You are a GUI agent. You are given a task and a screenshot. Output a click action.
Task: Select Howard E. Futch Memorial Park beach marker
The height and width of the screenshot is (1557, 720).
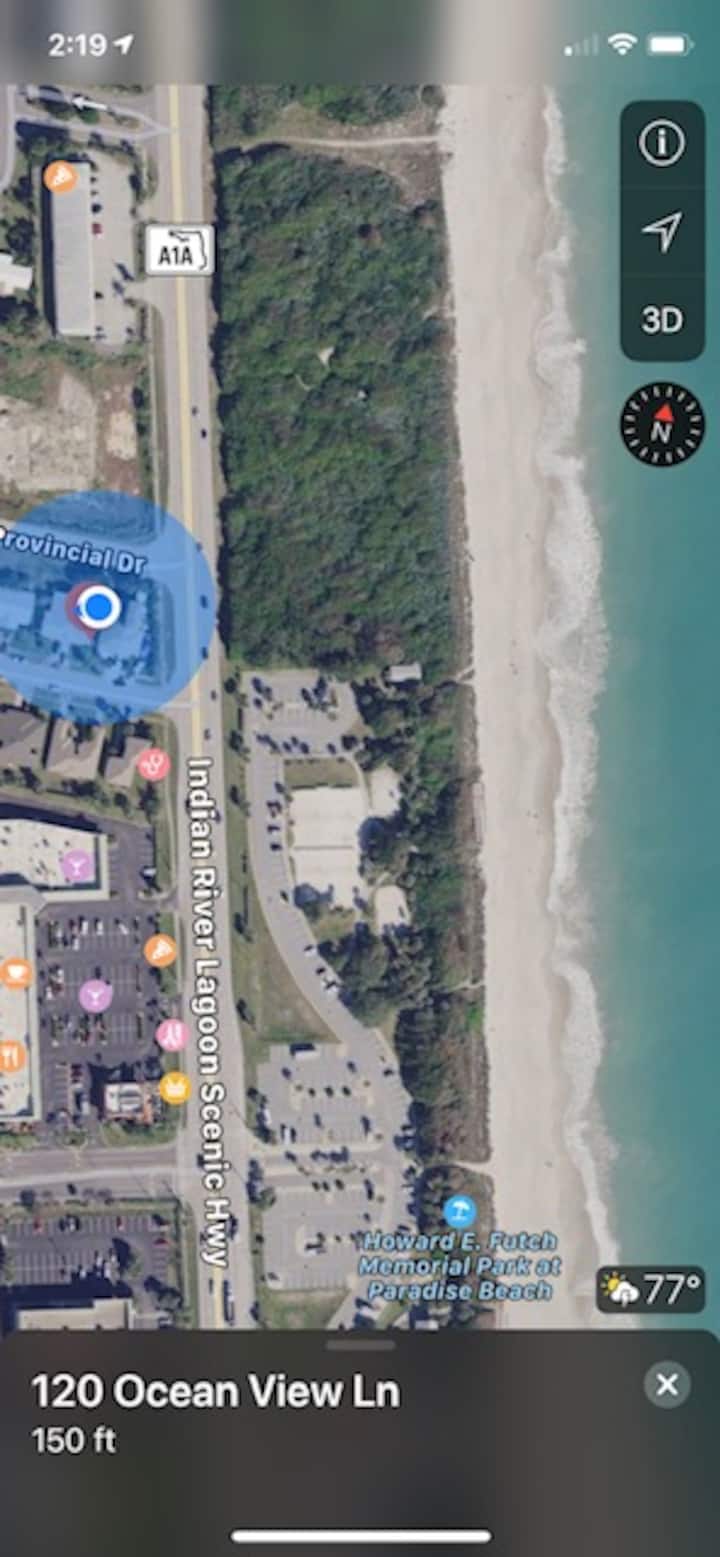[x=459, y=1213]
